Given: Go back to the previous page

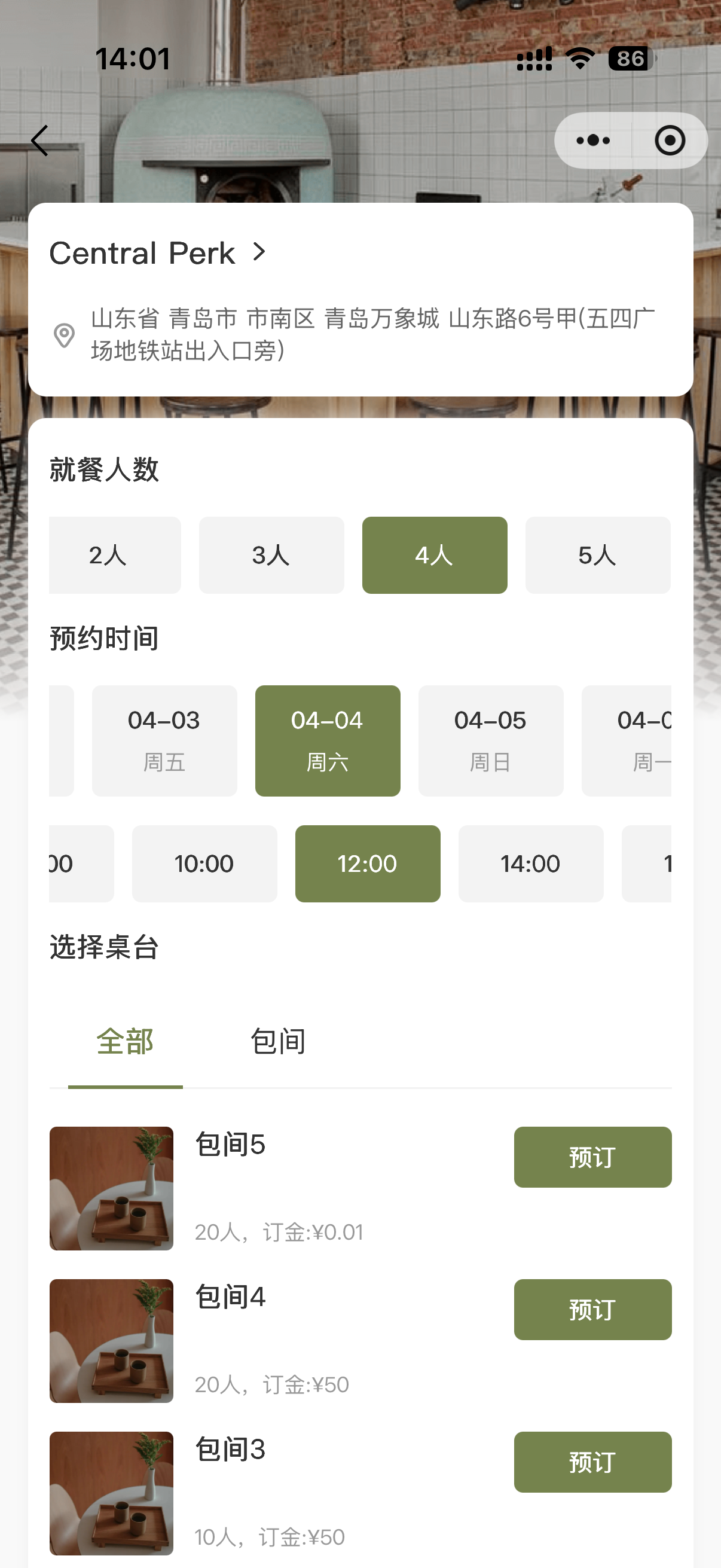Looking at the screenshot, I should point(40,141).
